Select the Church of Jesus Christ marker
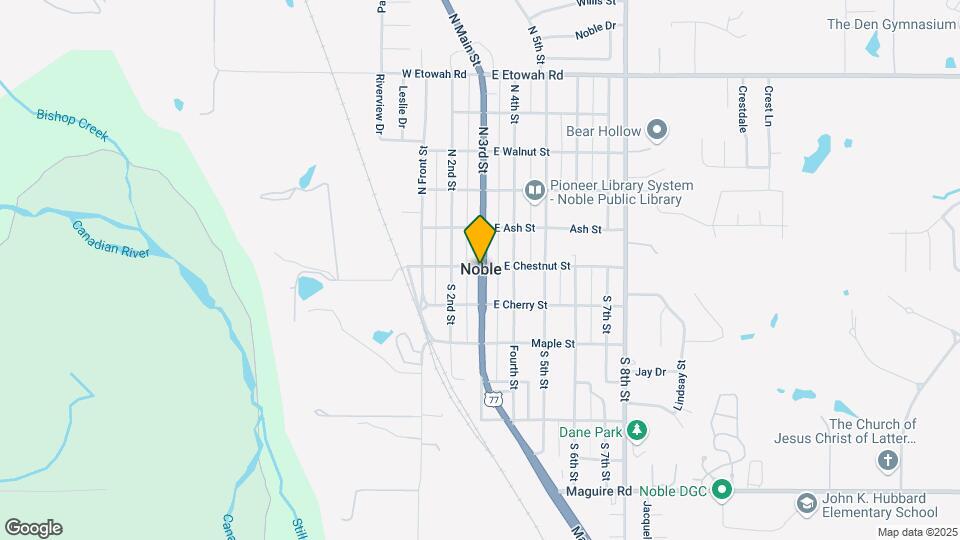The width and height of the screenshot is (960, 540). 886,460
